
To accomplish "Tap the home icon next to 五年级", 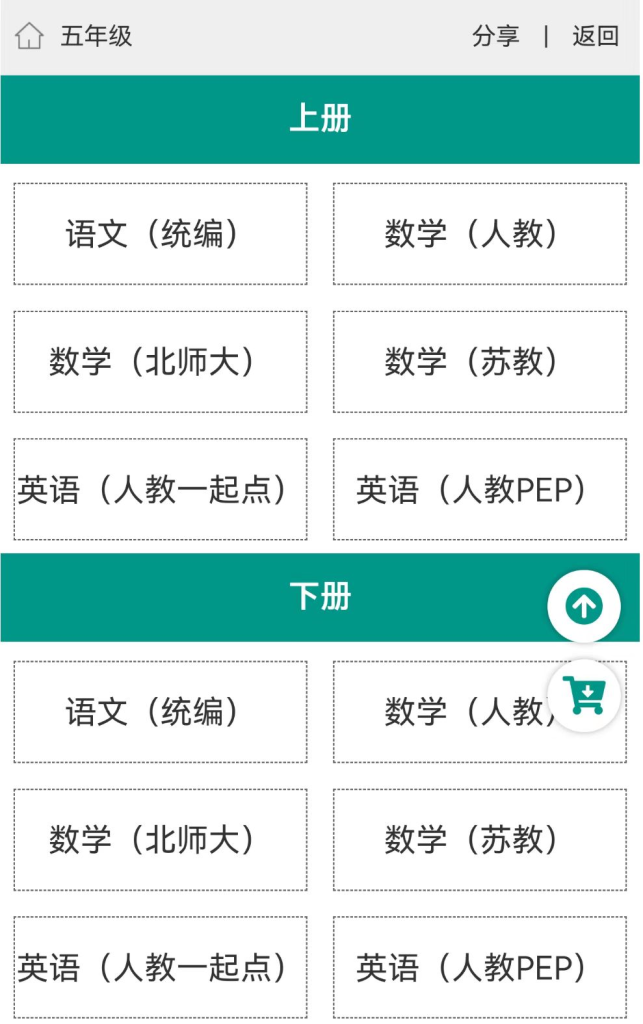I will tap(30, 37).
